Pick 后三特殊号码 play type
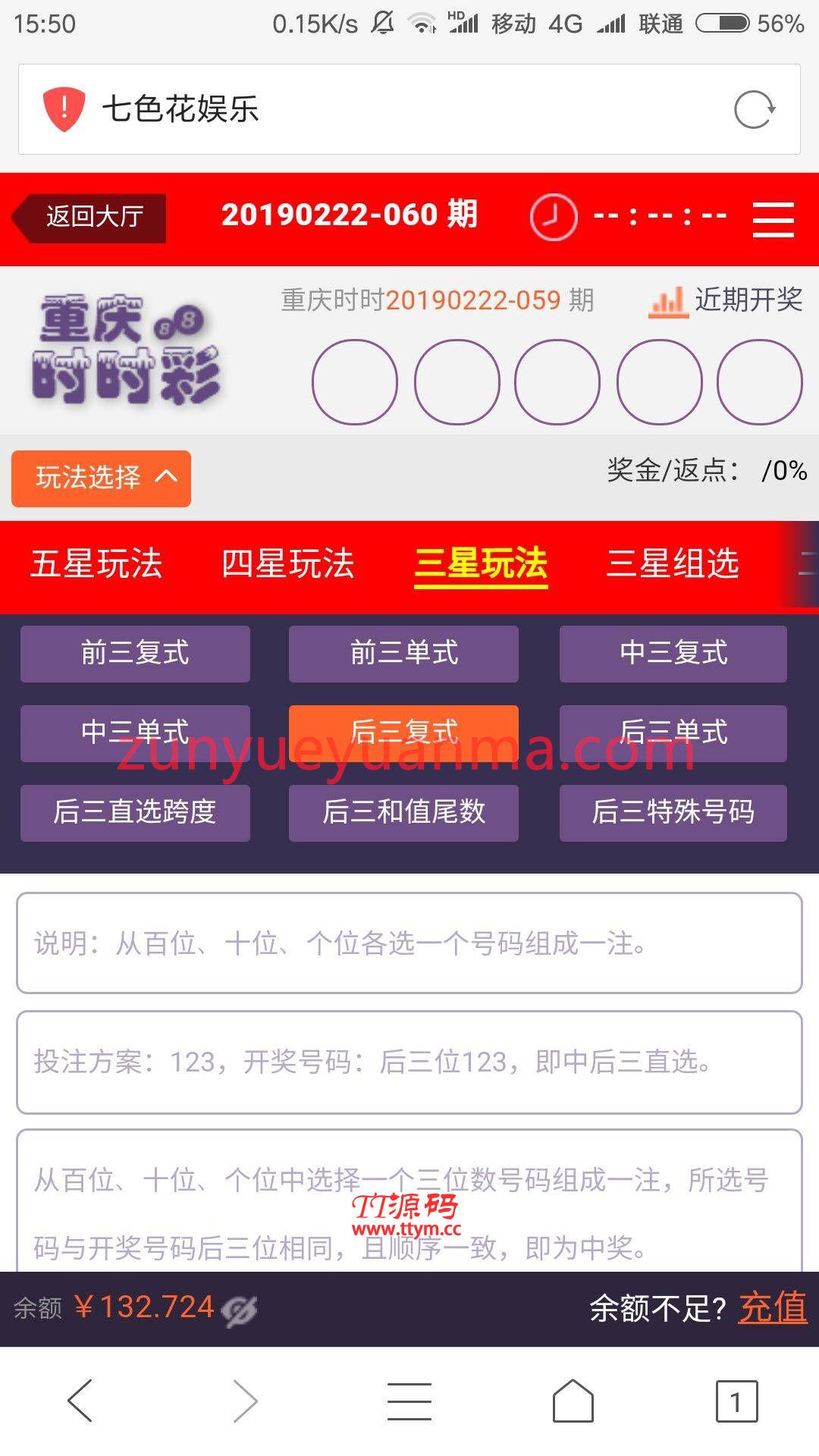The width and height of the screenshot is (819, 1456). tap(673, 812)
